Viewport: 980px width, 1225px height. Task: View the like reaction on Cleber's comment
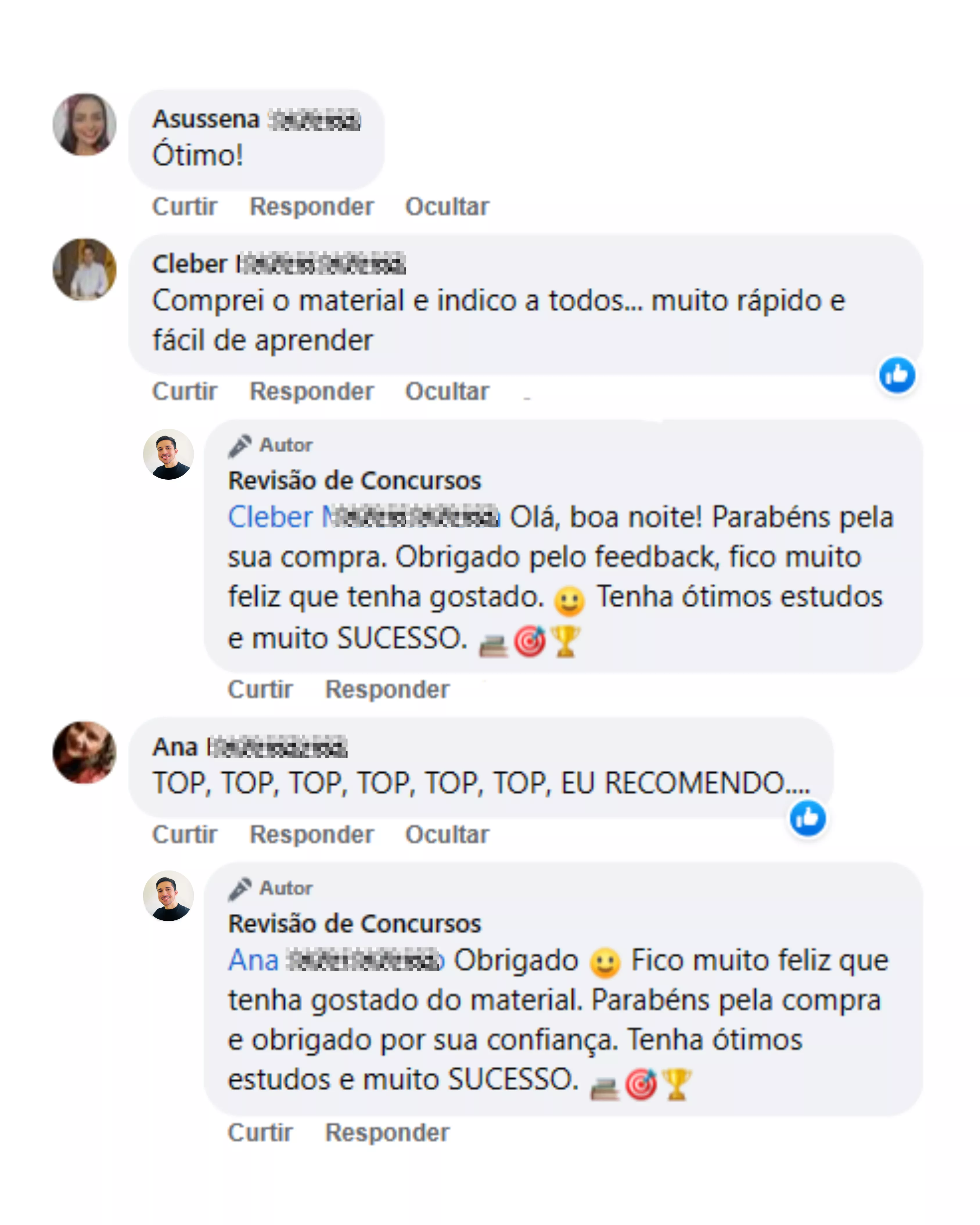[x=897, y=375]
